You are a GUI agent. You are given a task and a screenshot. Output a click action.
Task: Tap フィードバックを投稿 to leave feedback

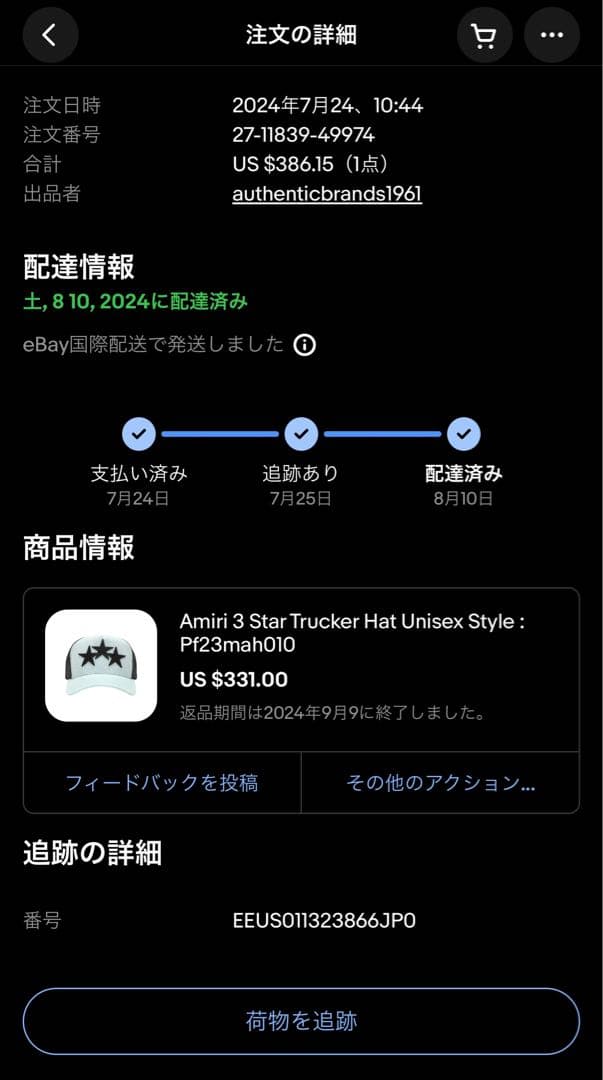[x=162, y=783]
